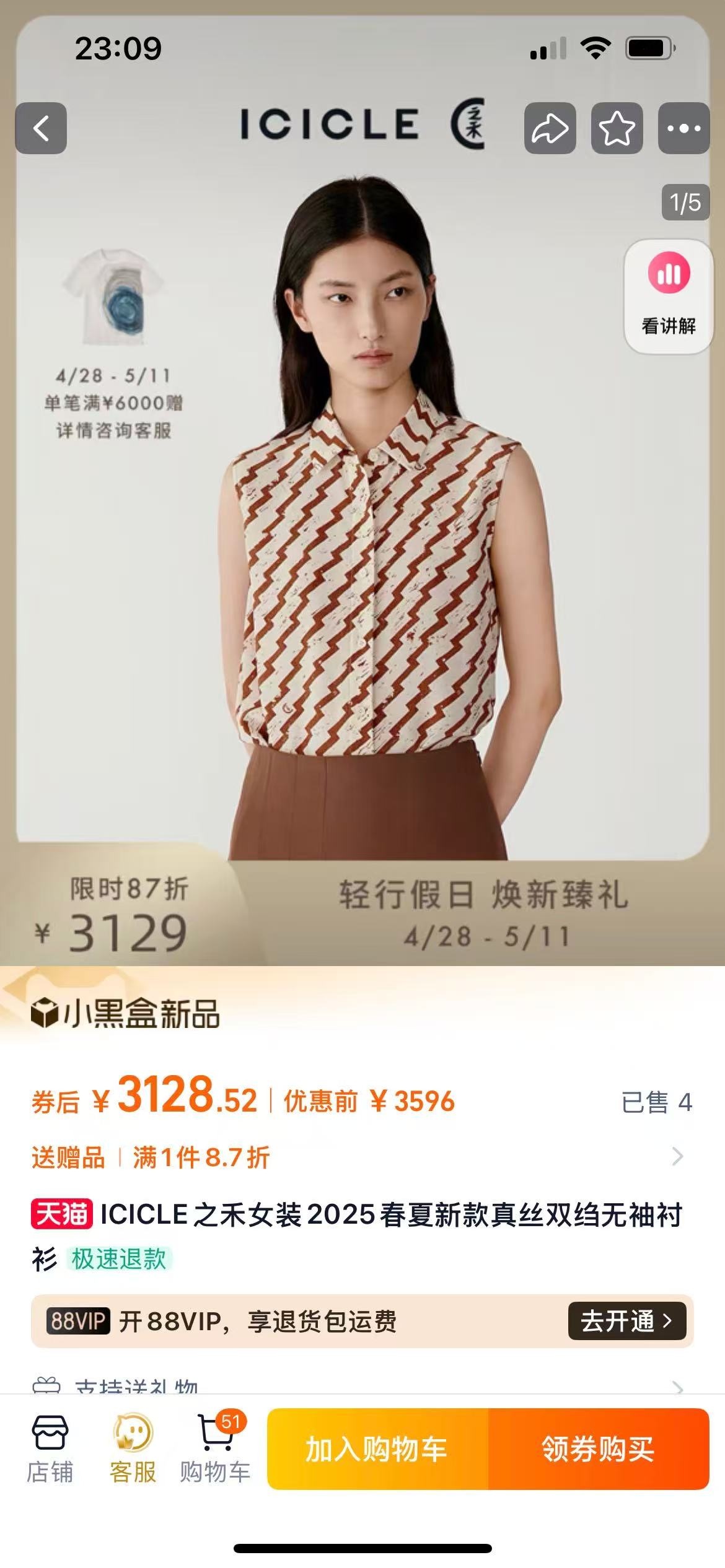This screenshot has width=725, height=1568.
Task: Tap 领券购买 to buy with coupon
Action: coord(598,1448)
